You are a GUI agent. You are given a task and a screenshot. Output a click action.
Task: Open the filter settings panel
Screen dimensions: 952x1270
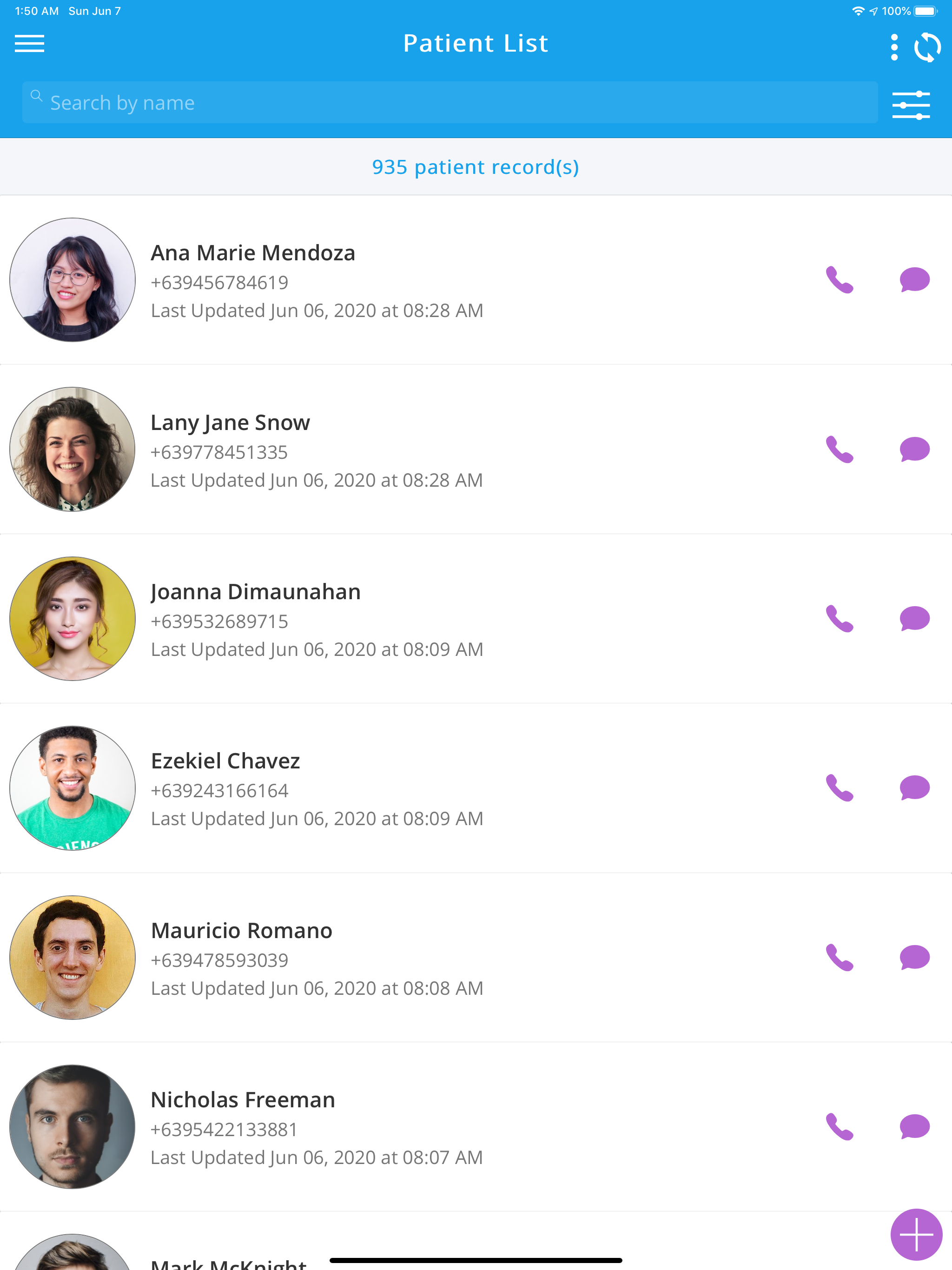912,104
